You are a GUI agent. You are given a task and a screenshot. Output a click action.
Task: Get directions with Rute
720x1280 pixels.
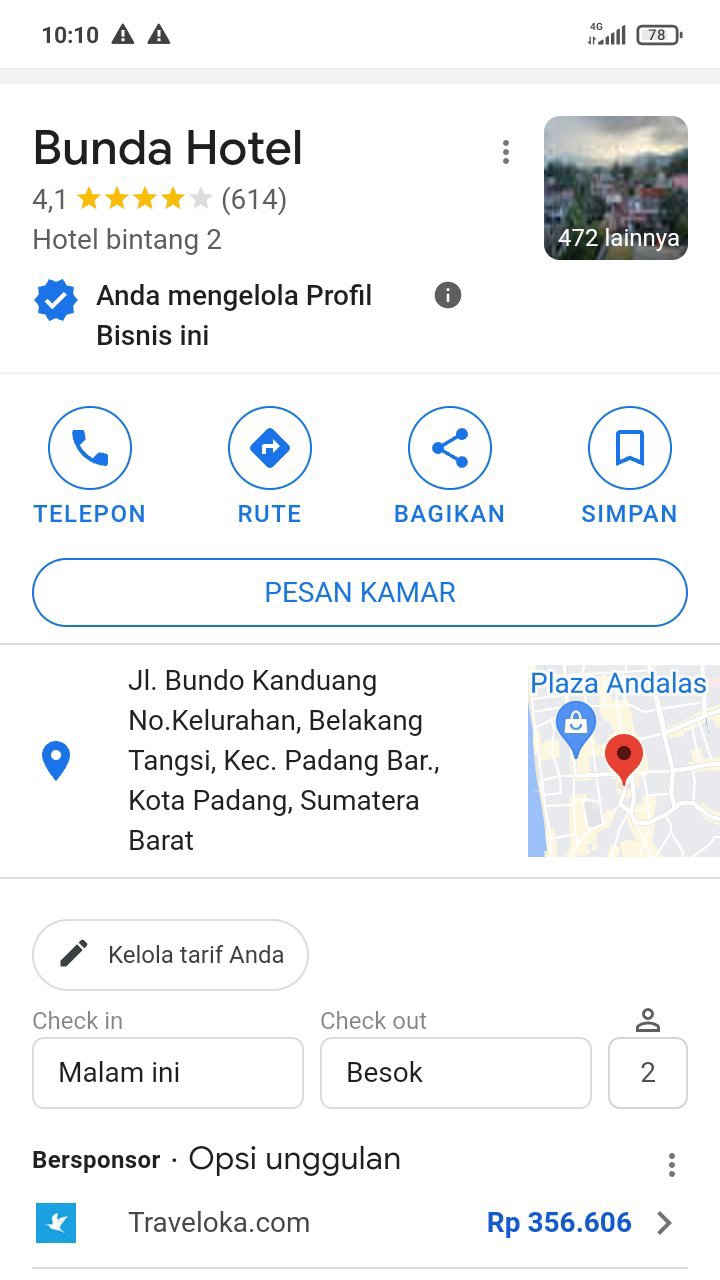(270, 449)
